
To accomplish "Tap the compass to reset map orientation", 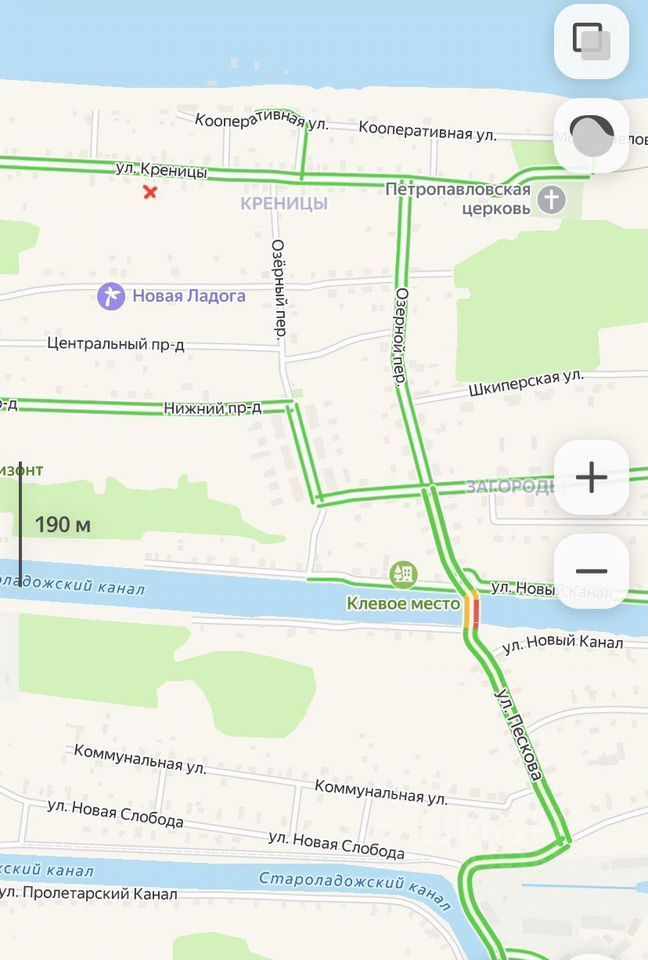I will [591, 135].
